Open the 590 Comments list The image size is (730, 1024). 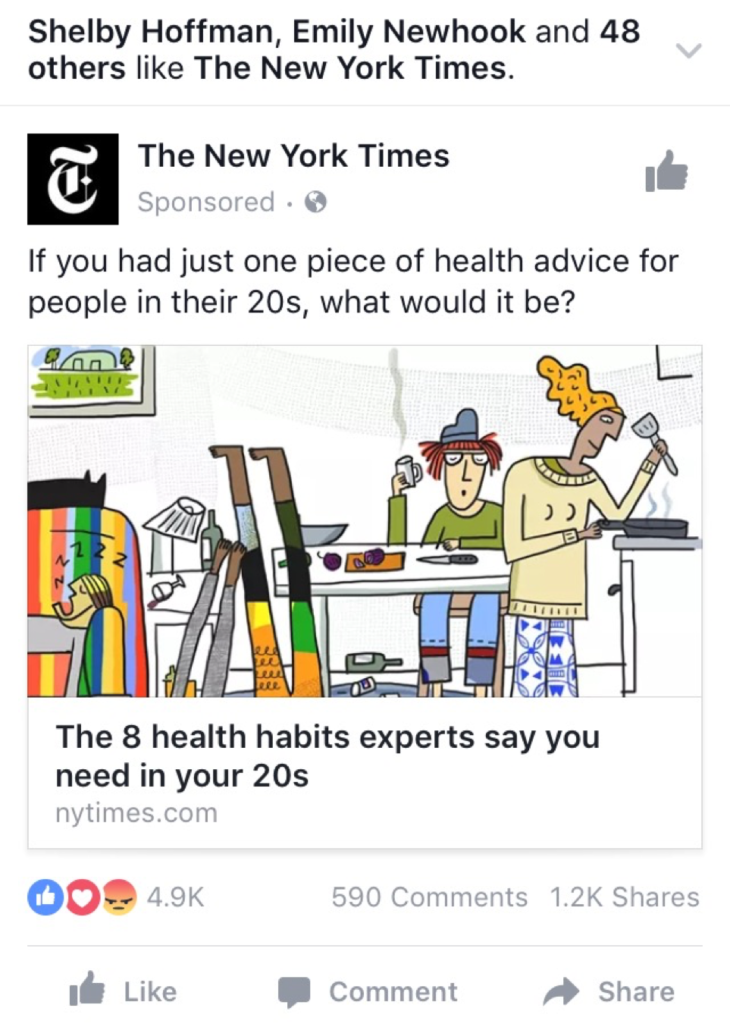pyautogui.click(x=429, y=897)
